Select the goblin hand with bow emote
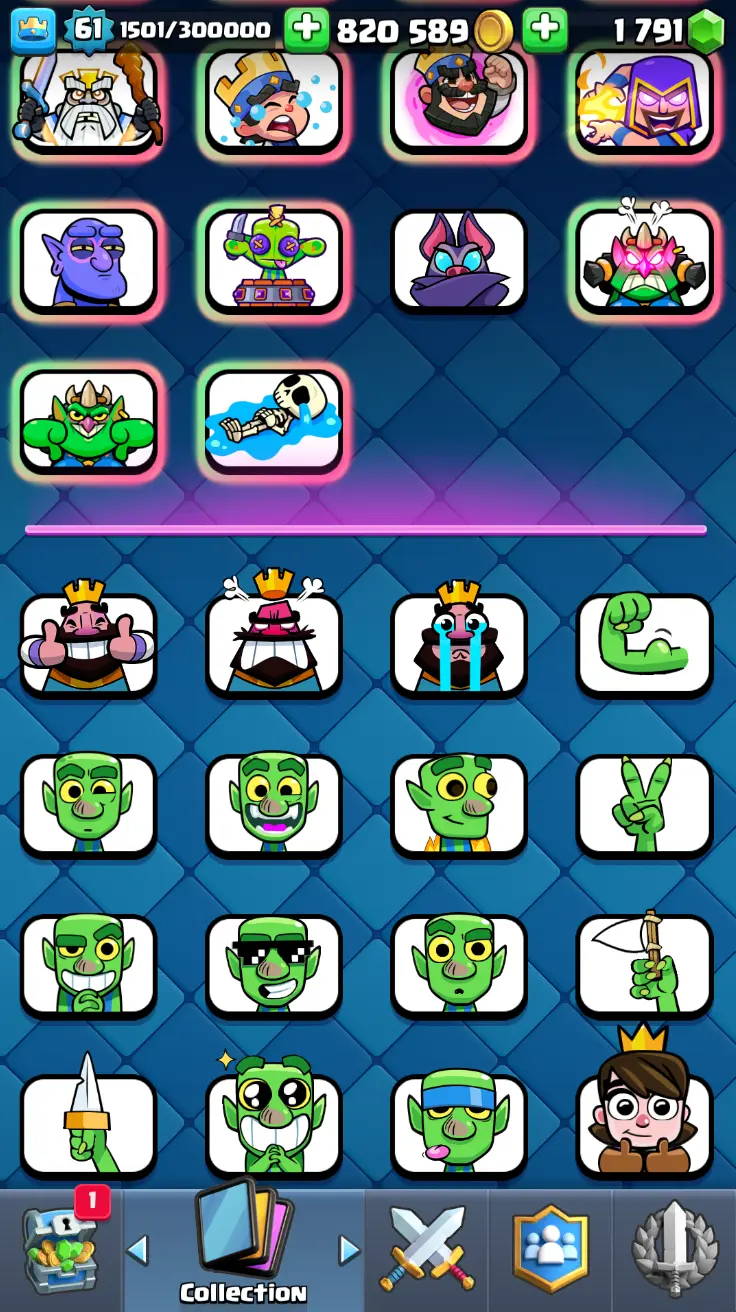This screenshot has height=1312, width=736. [644, 965]
